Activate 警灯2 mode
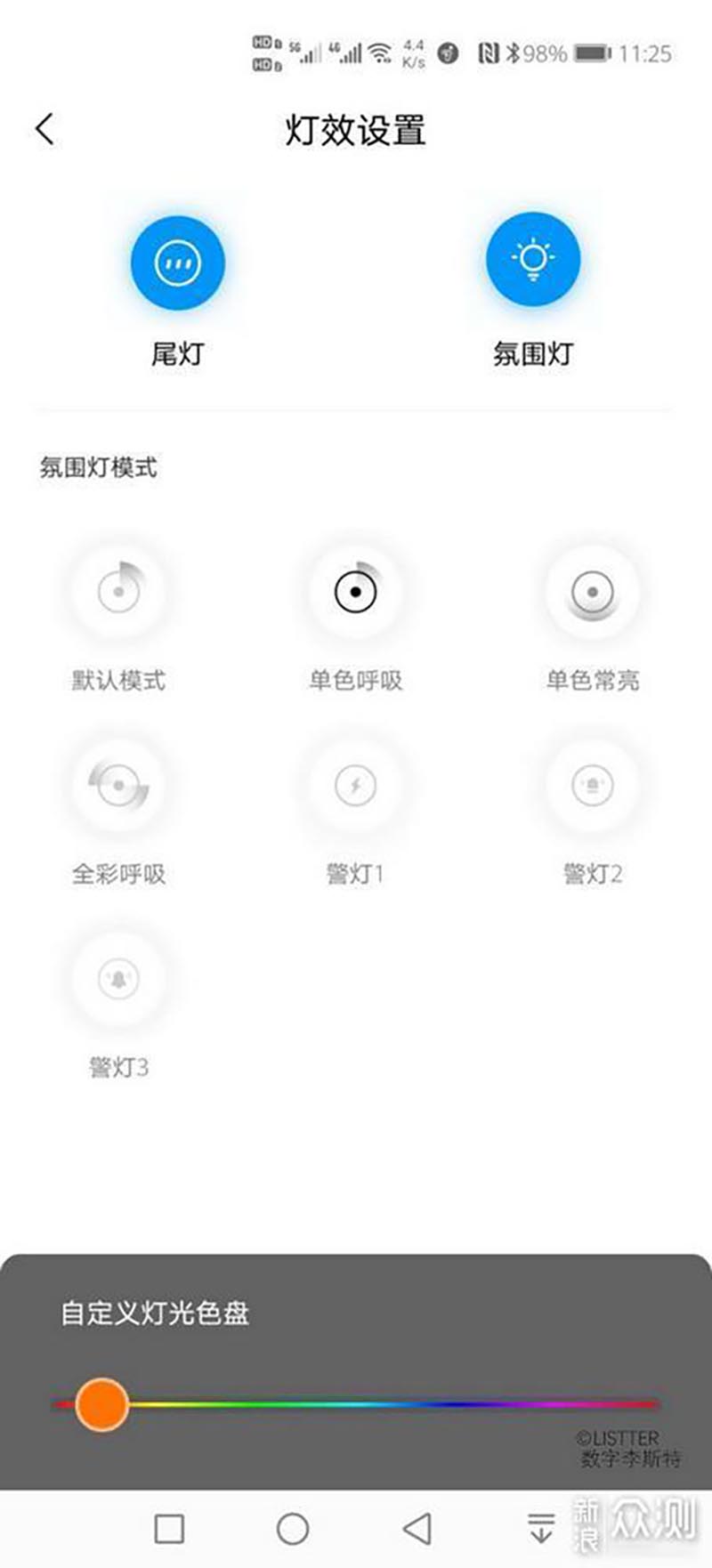712x1568 pixels. click(x=592, y=785)
